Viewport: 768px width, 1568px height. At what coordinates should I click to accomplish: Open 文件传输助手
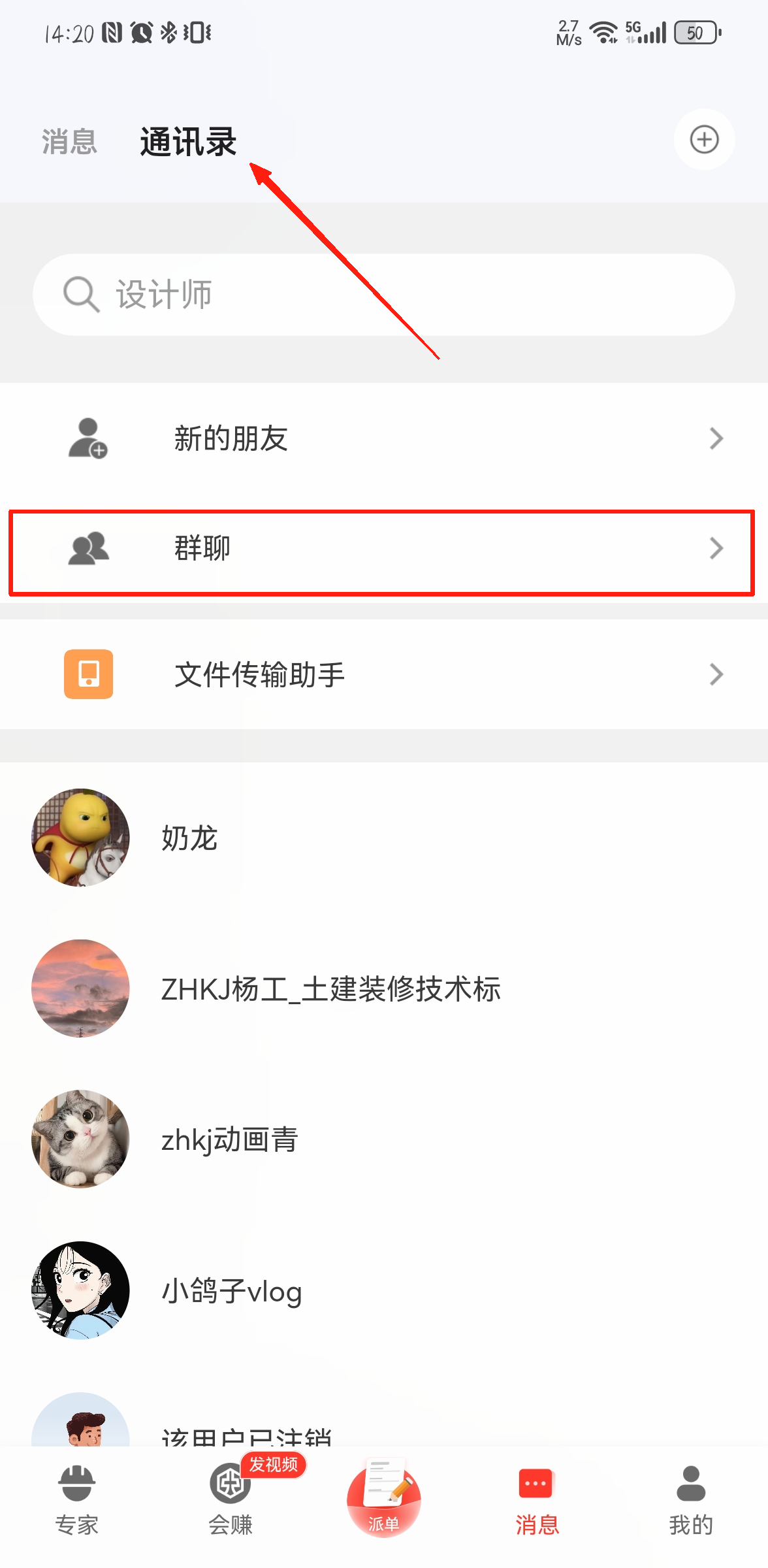(384, 674)
